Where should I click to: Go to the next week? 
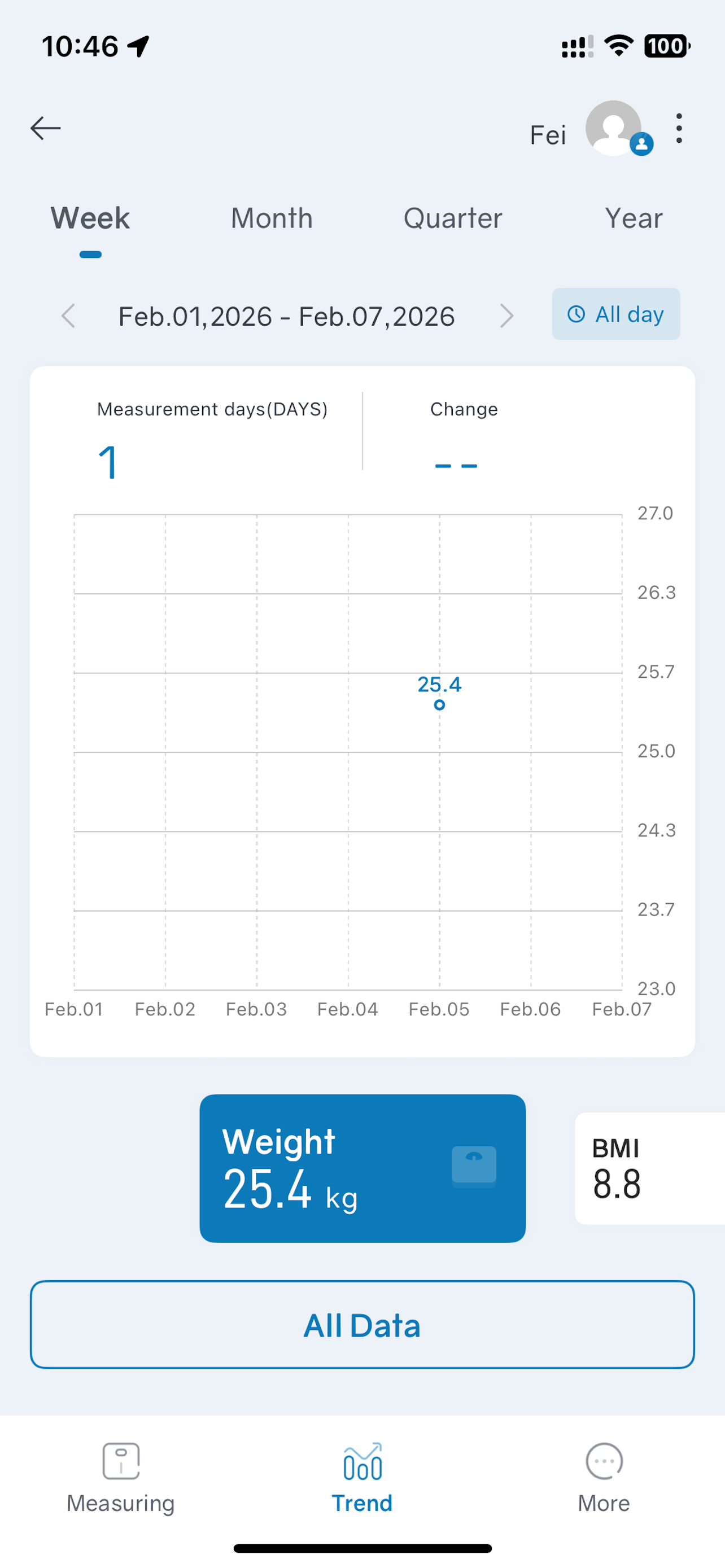[x=506, y=316]
